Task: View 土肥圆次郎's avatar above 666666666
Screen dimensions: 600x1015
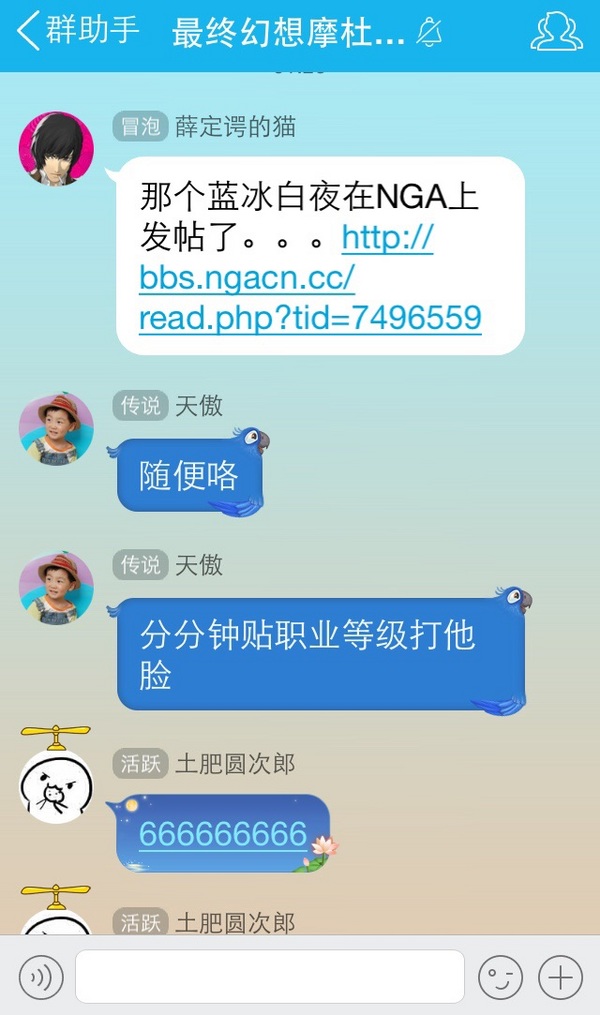Action: (x=56, y=785)
